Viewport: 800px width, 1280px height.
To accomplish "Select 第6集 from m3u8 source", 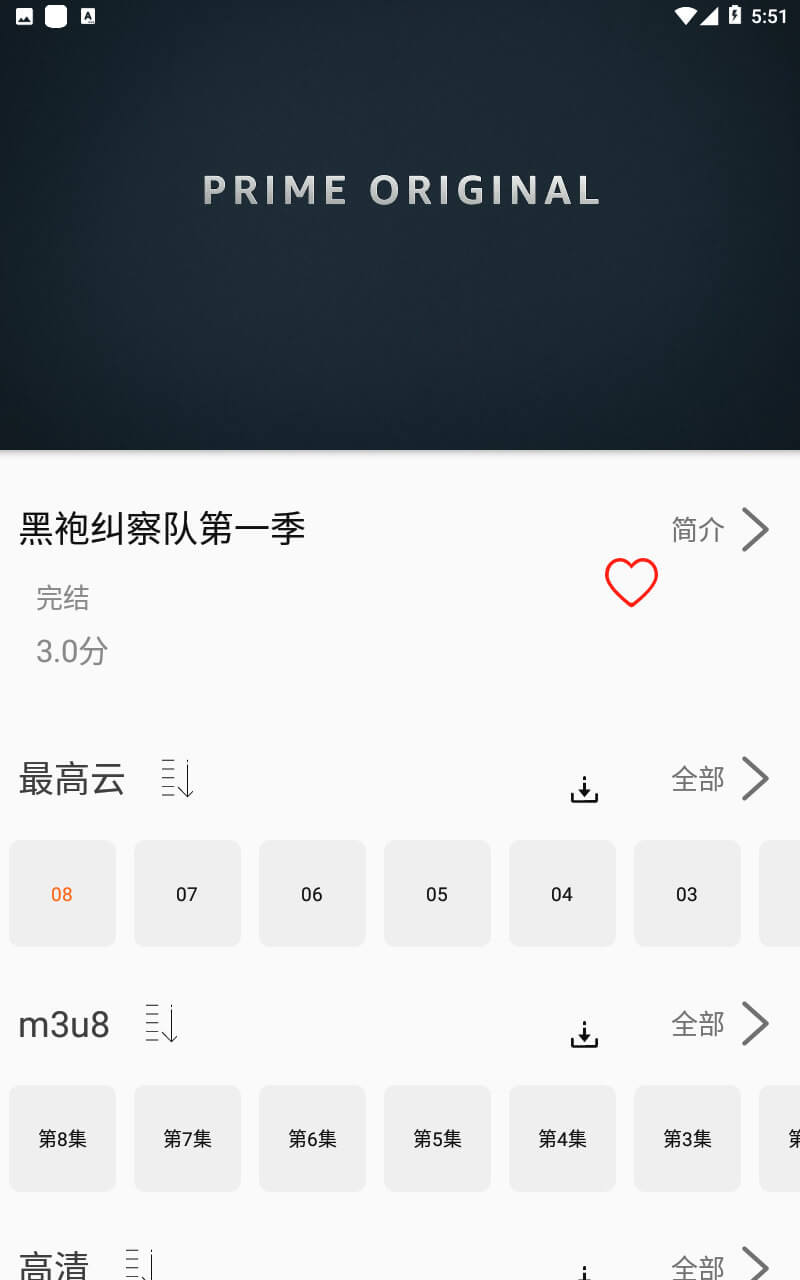I will [312, 1139].
